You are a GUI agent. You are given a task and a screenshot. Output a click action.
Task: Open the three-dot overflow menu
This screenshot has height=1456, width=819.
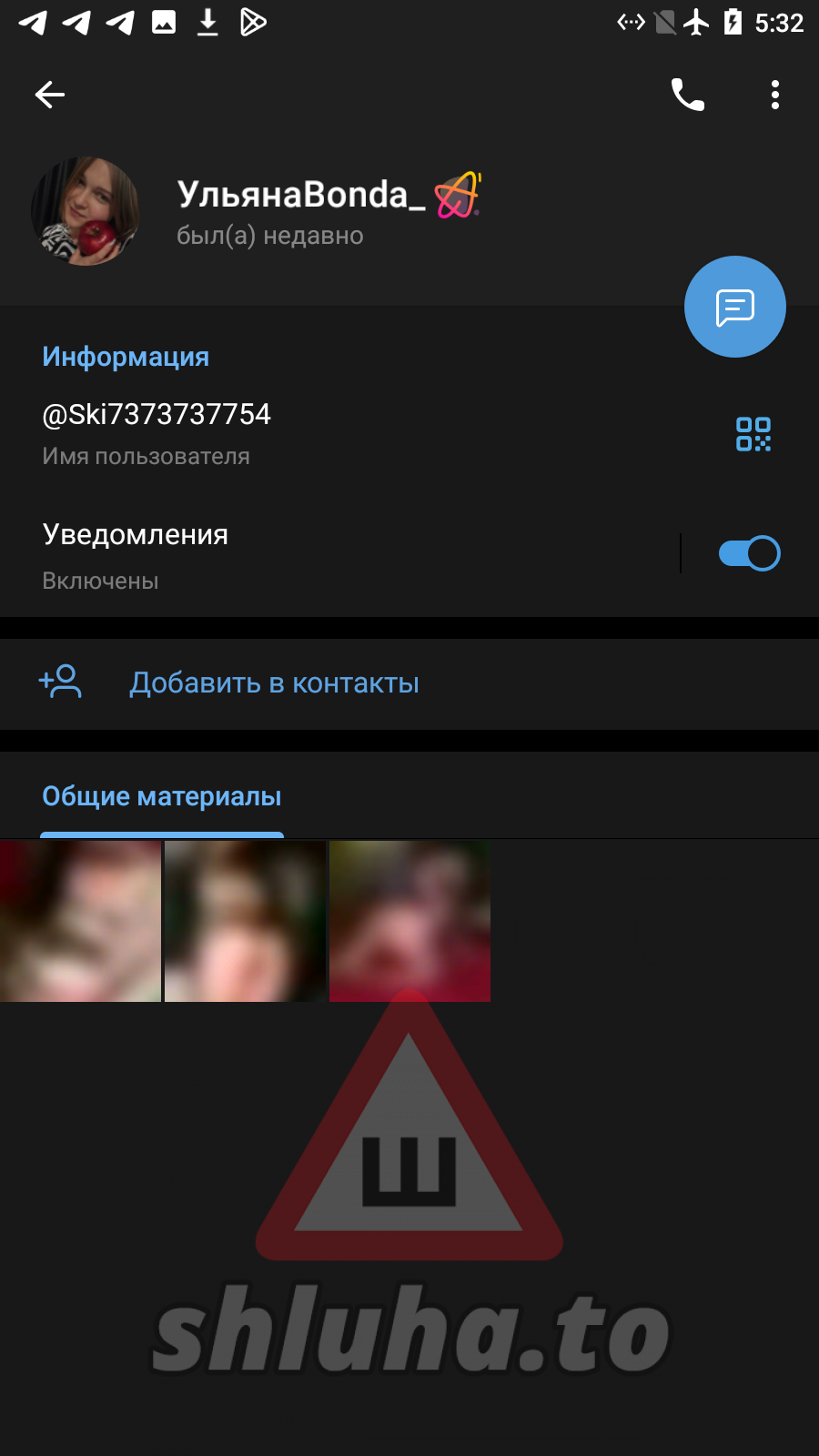pyautogui.click(x=774, y=95)
